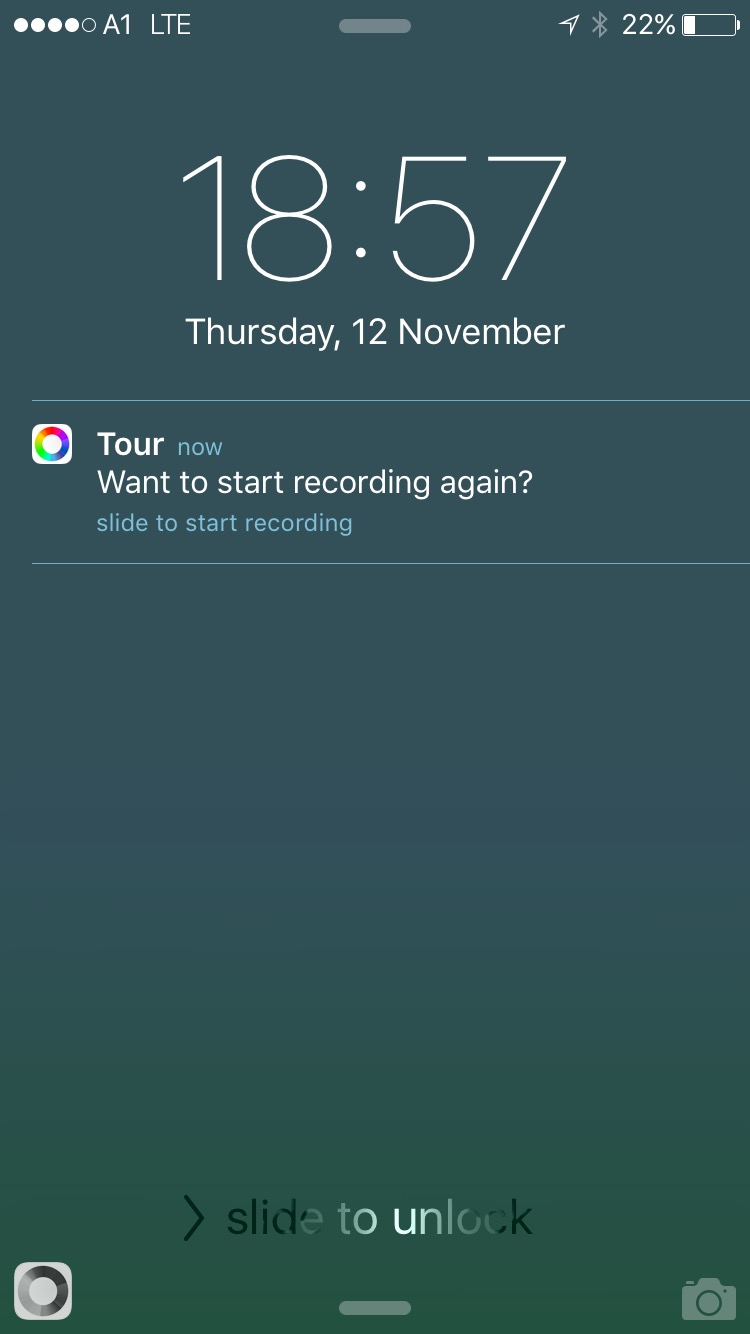This screenshot has height=1334, width=750.
Task: Open the suggested app icon at bottom-left
Action: coord(43,1291)
